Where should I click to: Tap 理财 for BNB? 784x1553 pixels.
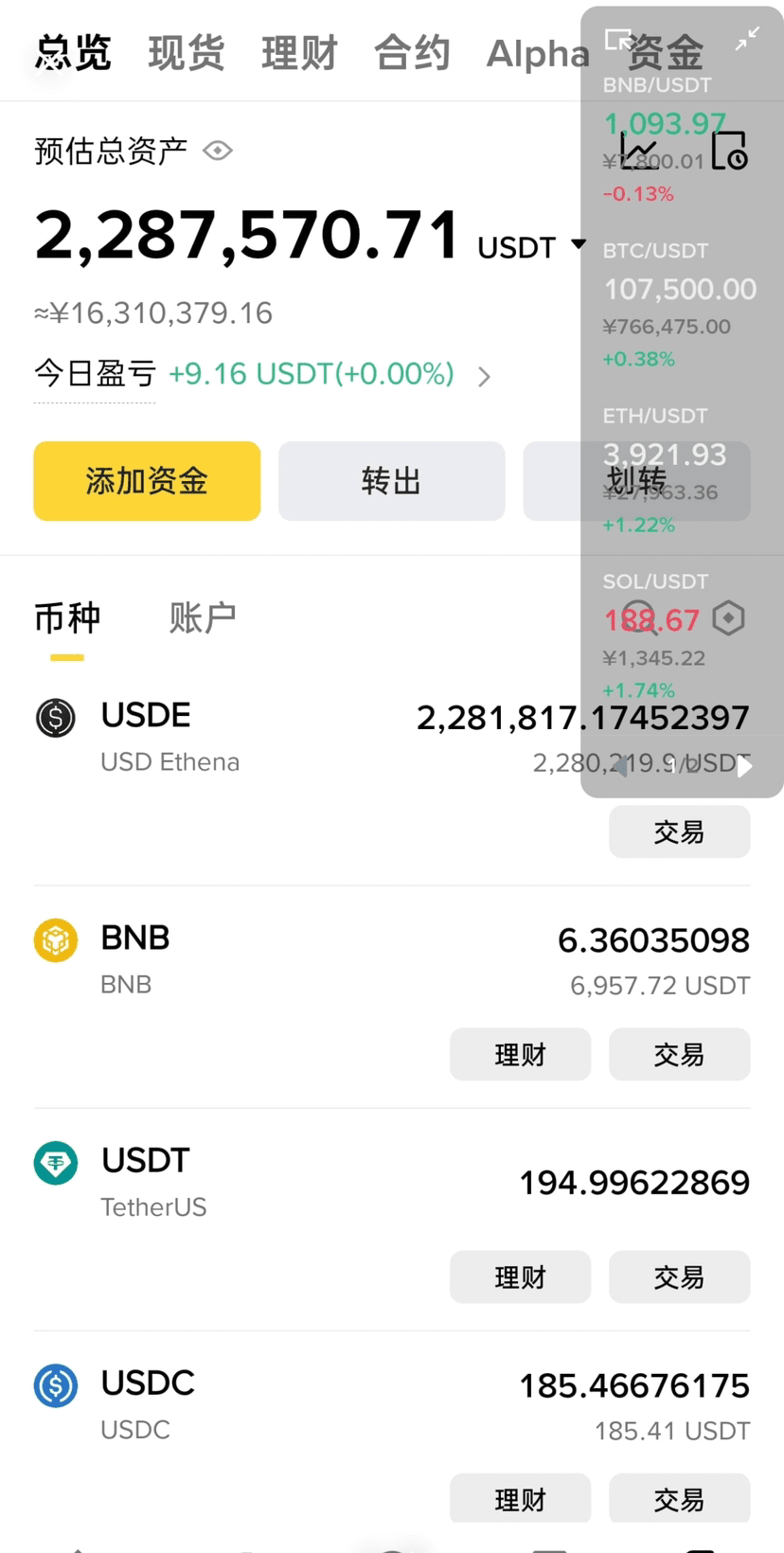tap(520, 1054)
